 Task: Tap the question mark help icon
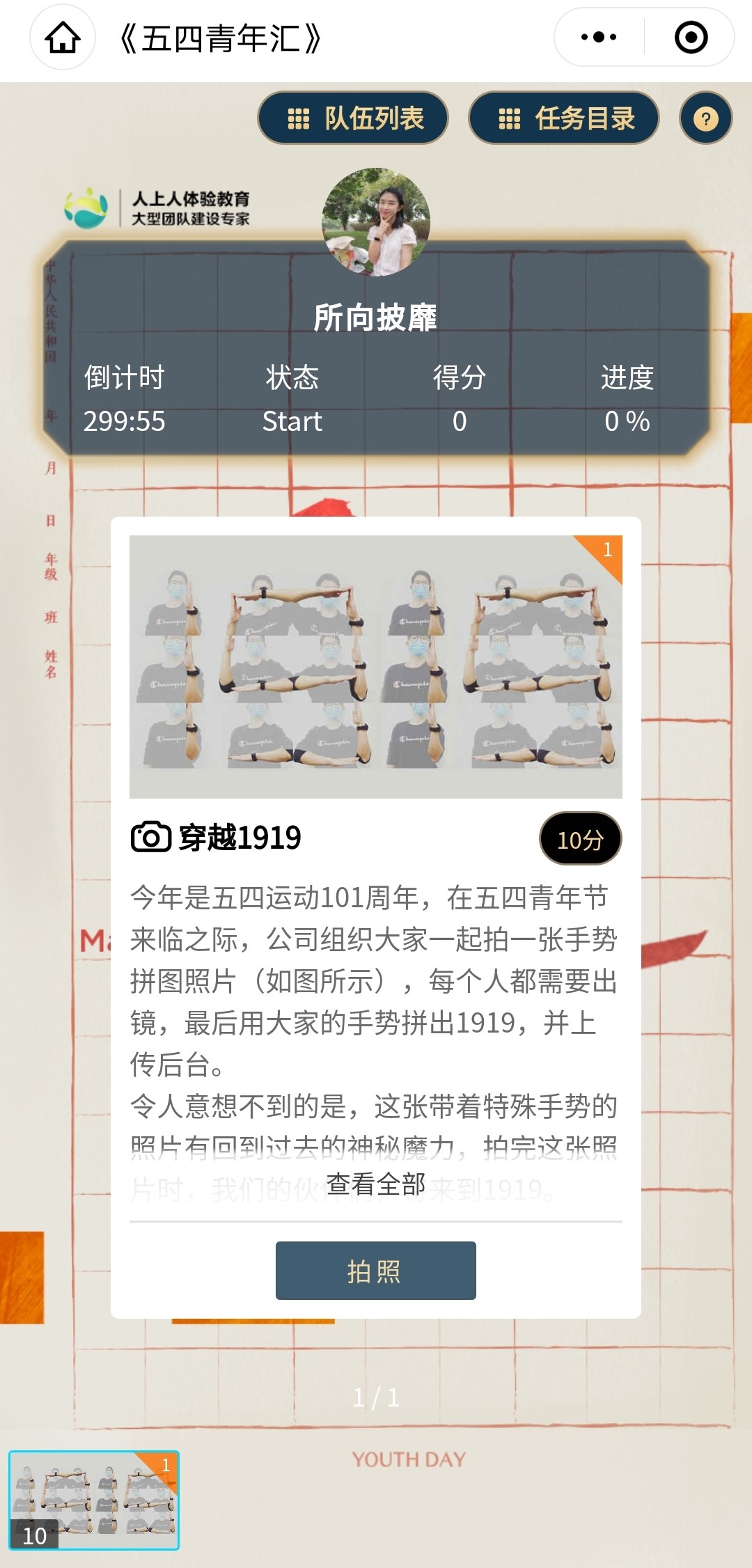tap(705, 119)
